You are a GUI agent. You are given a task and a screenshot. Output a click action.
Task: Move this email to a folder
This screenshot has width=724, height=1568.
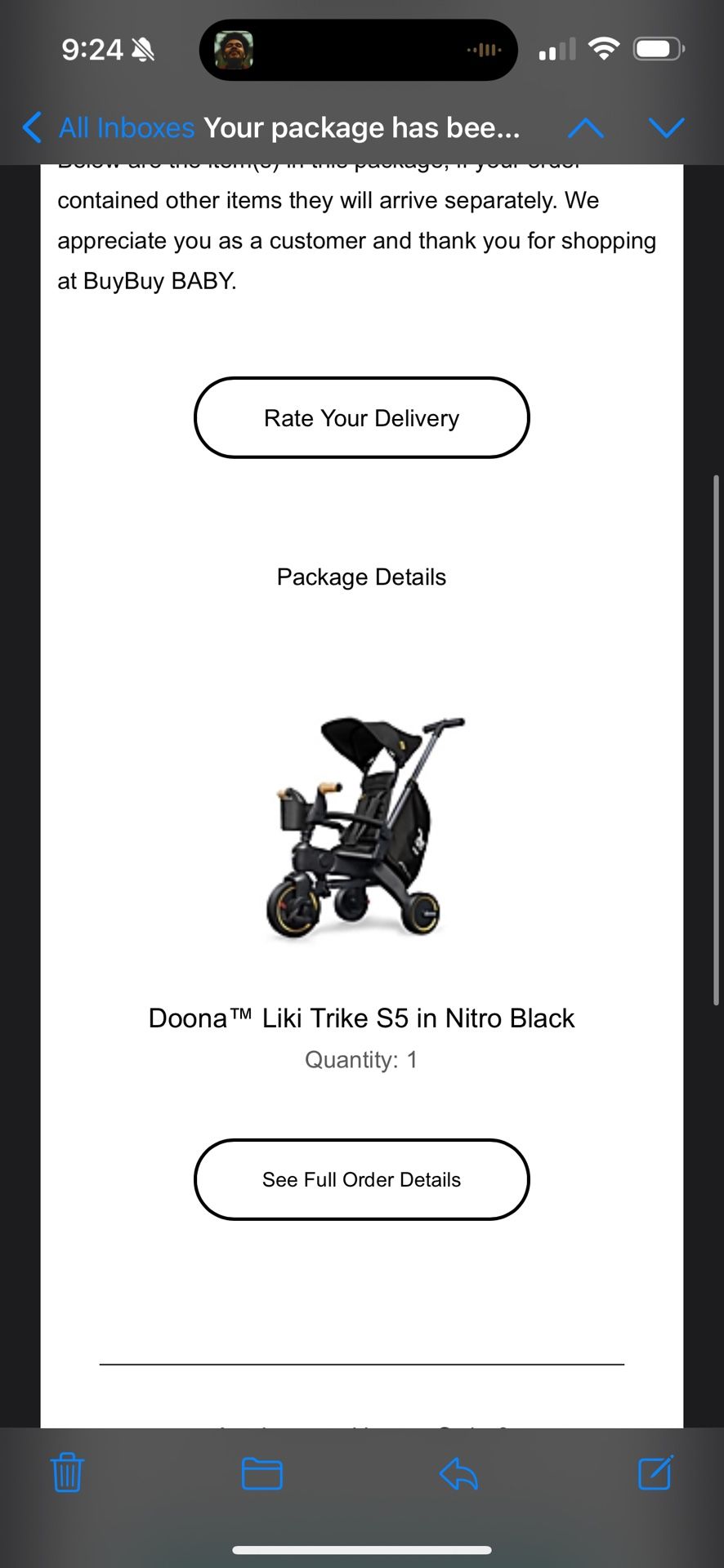[x=262, y=1473]
